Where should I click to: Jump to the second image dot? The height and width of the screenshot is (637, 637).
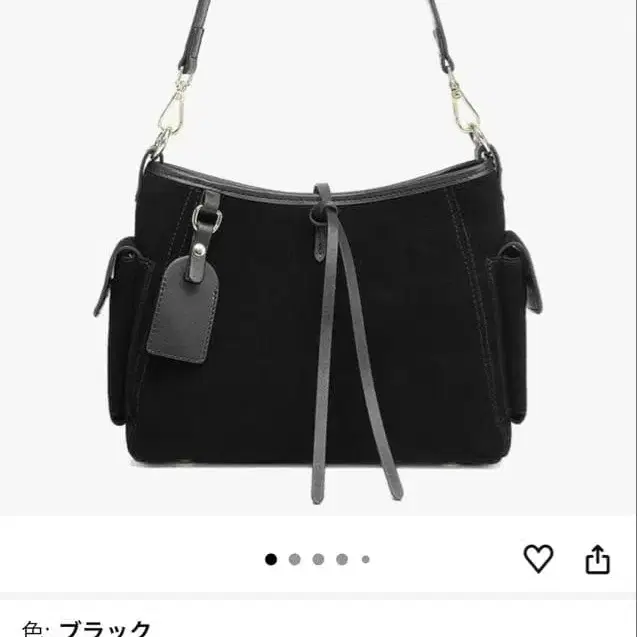295,559
